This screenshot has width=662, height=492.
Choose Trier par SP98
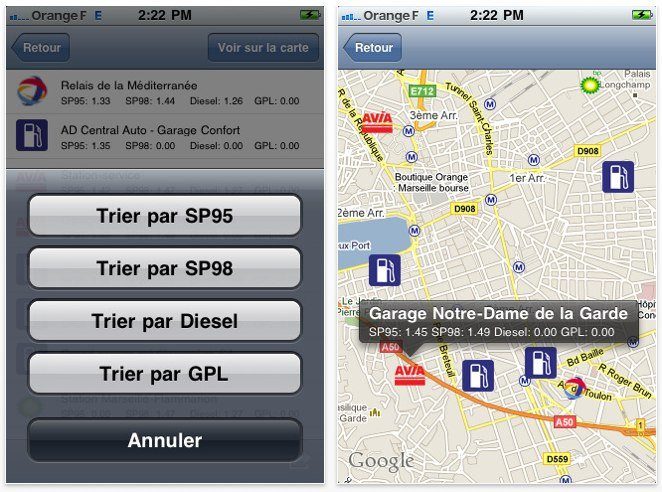pos(164,268)
